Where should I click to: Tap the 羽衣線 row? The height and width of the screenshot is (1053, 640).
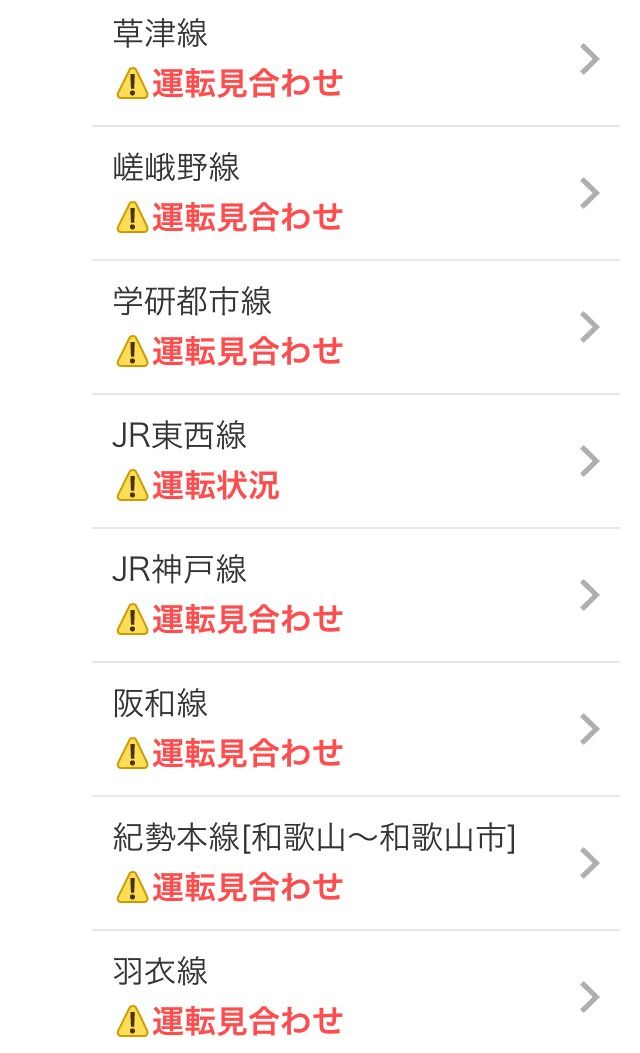pyautogui.click(x=355, y=992)
